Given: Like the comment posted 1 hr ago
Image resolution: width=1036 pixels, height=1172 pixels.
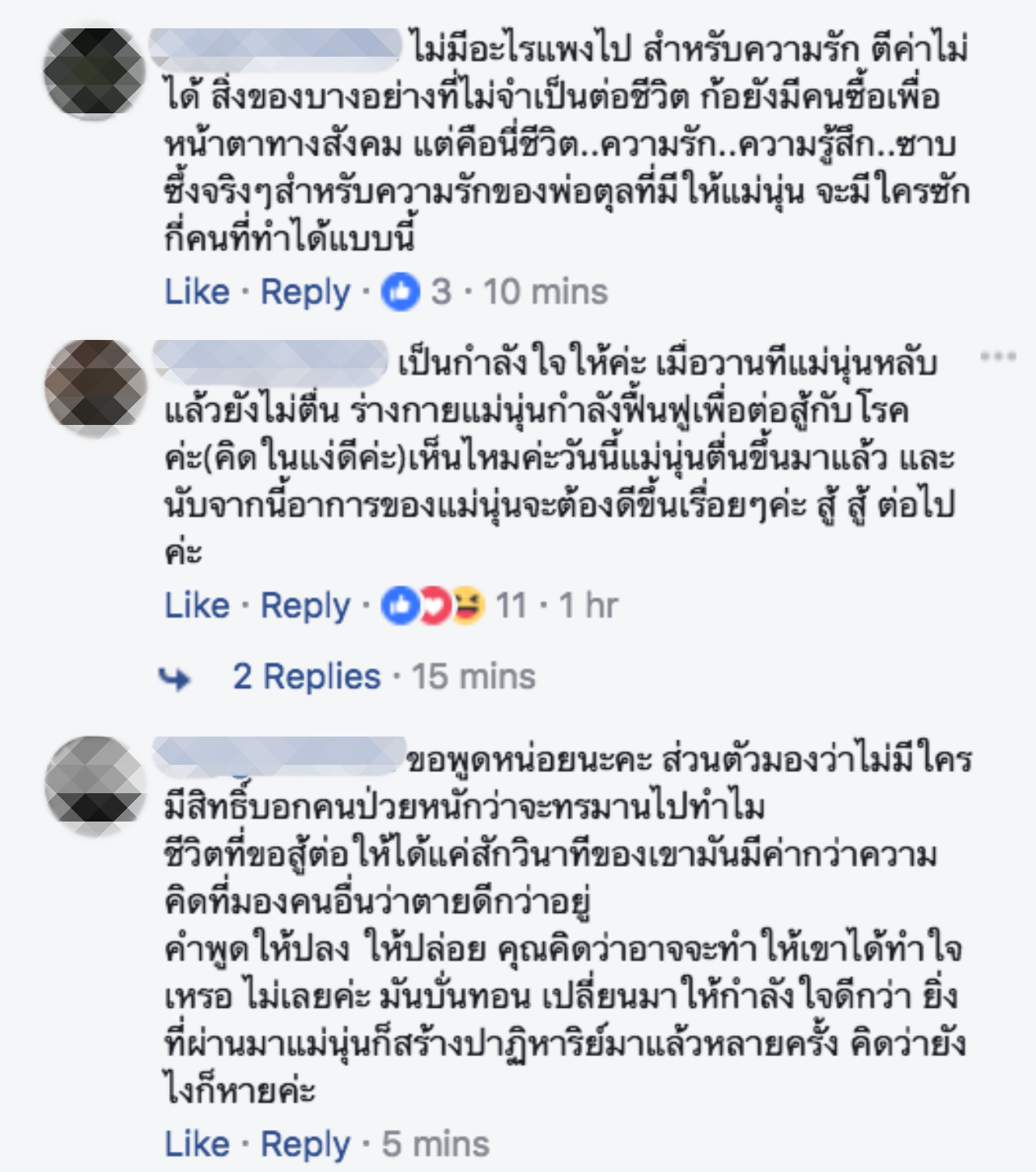Looking at the screenshot, I should point(197,605).
